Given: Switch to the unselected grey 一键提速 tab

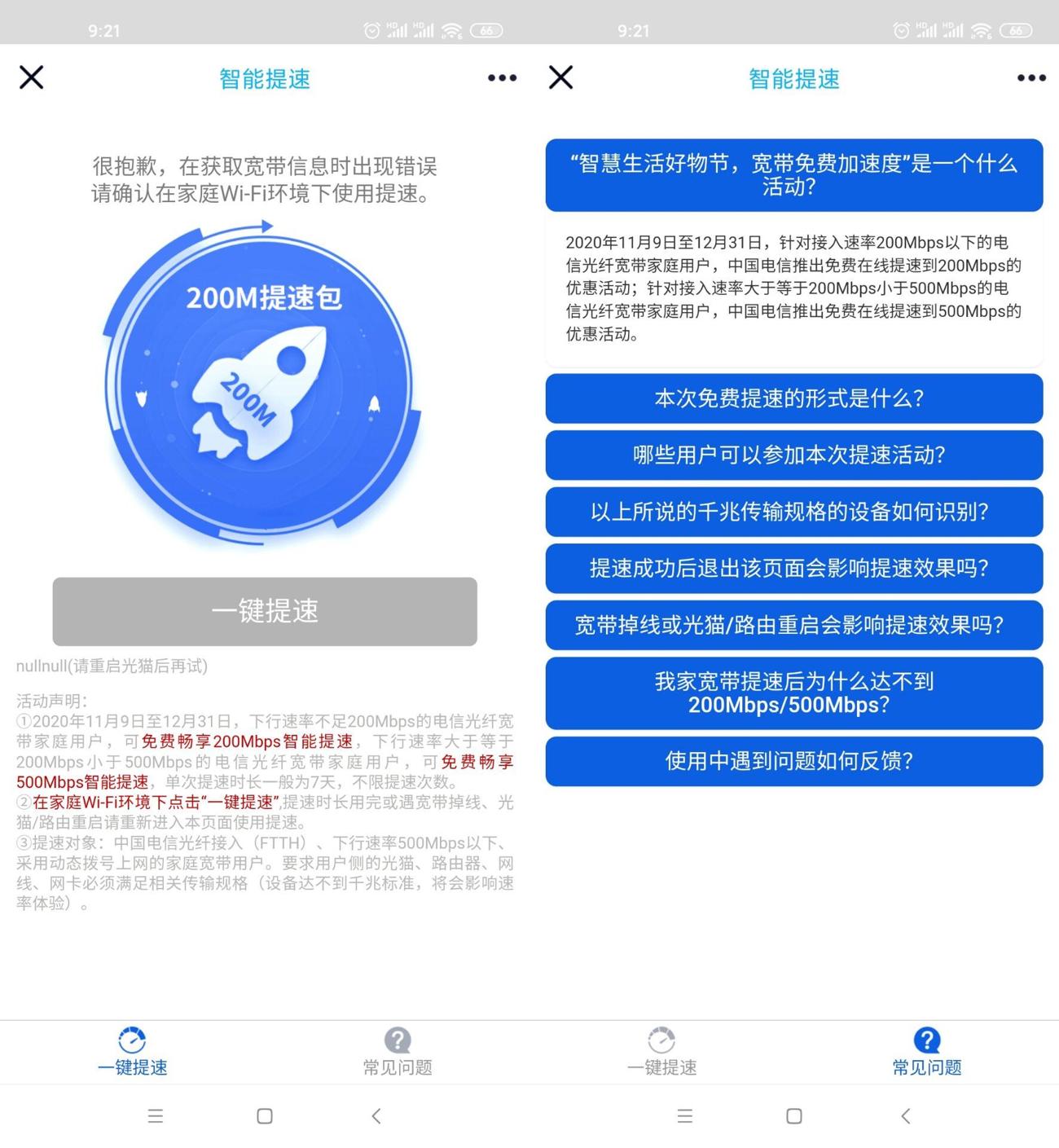Looking at the screenshot, I should coord(661,1051).
